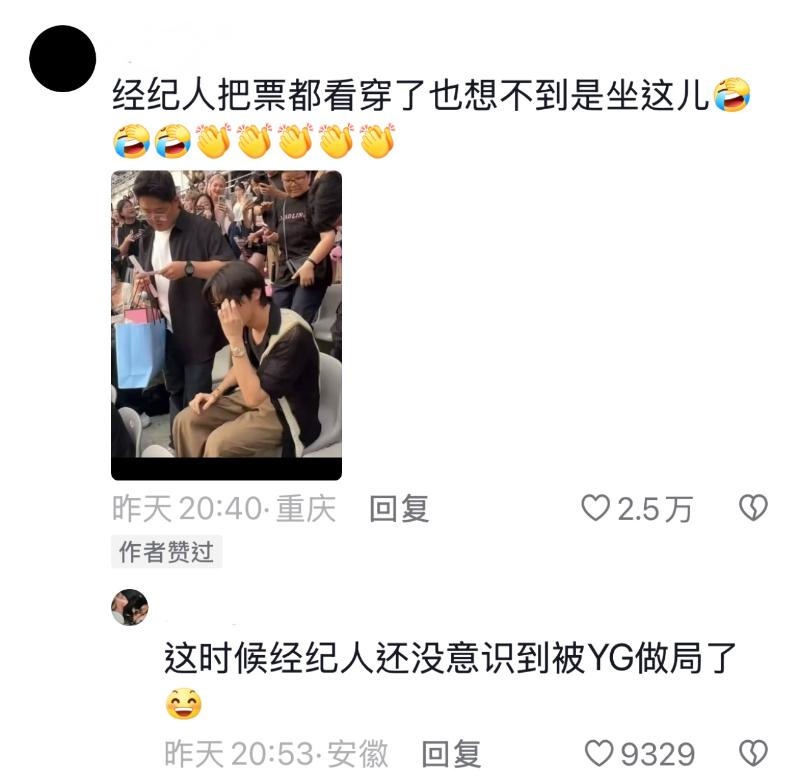Dislike the reply posted from 安徽

(752, 753)
